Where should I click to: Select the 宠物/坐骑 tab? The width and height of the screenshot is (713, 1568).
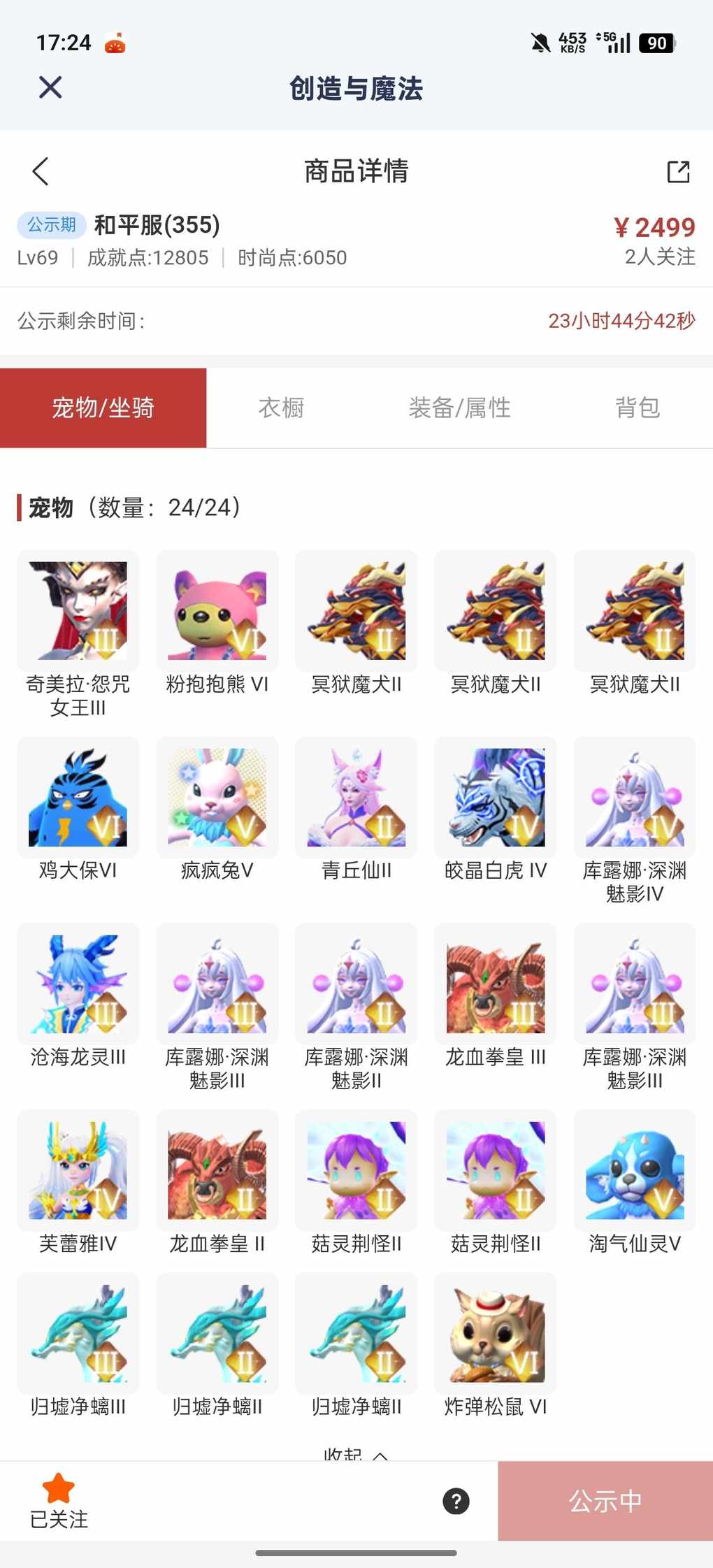(x=103, y=408)
